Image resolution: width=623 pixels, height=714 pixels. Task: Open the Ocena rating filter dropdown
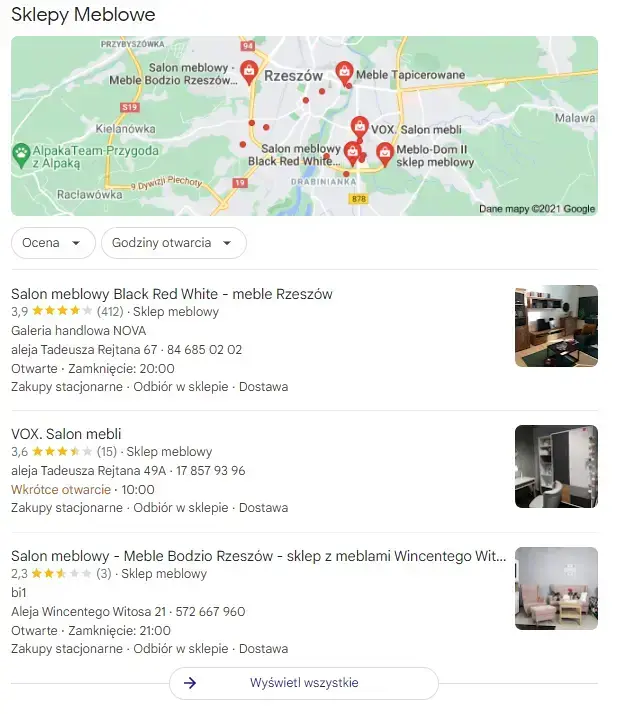[53, 243]
